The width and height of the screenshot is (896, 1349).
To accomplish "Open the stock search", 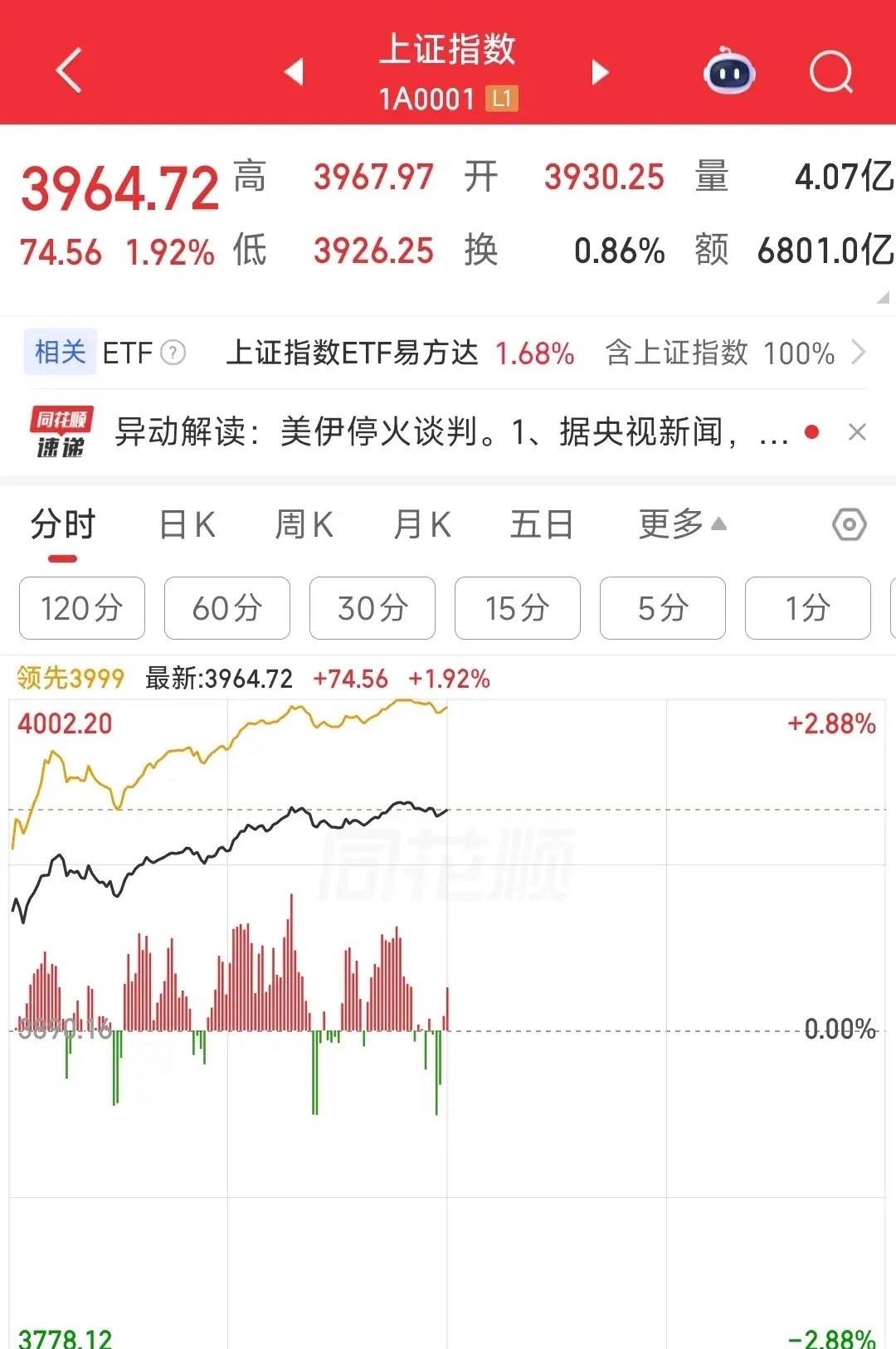I will click(x=830, y=72).
